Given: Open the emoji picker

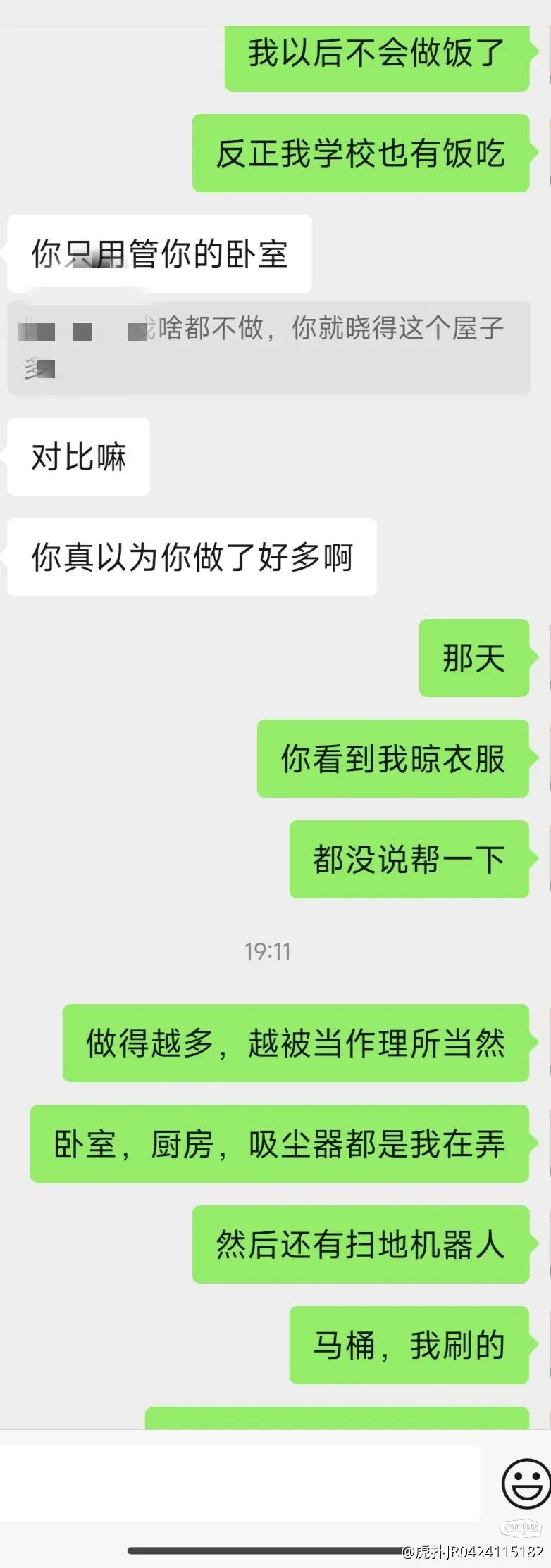Looking at the screenshot, I should (525, 1484).
